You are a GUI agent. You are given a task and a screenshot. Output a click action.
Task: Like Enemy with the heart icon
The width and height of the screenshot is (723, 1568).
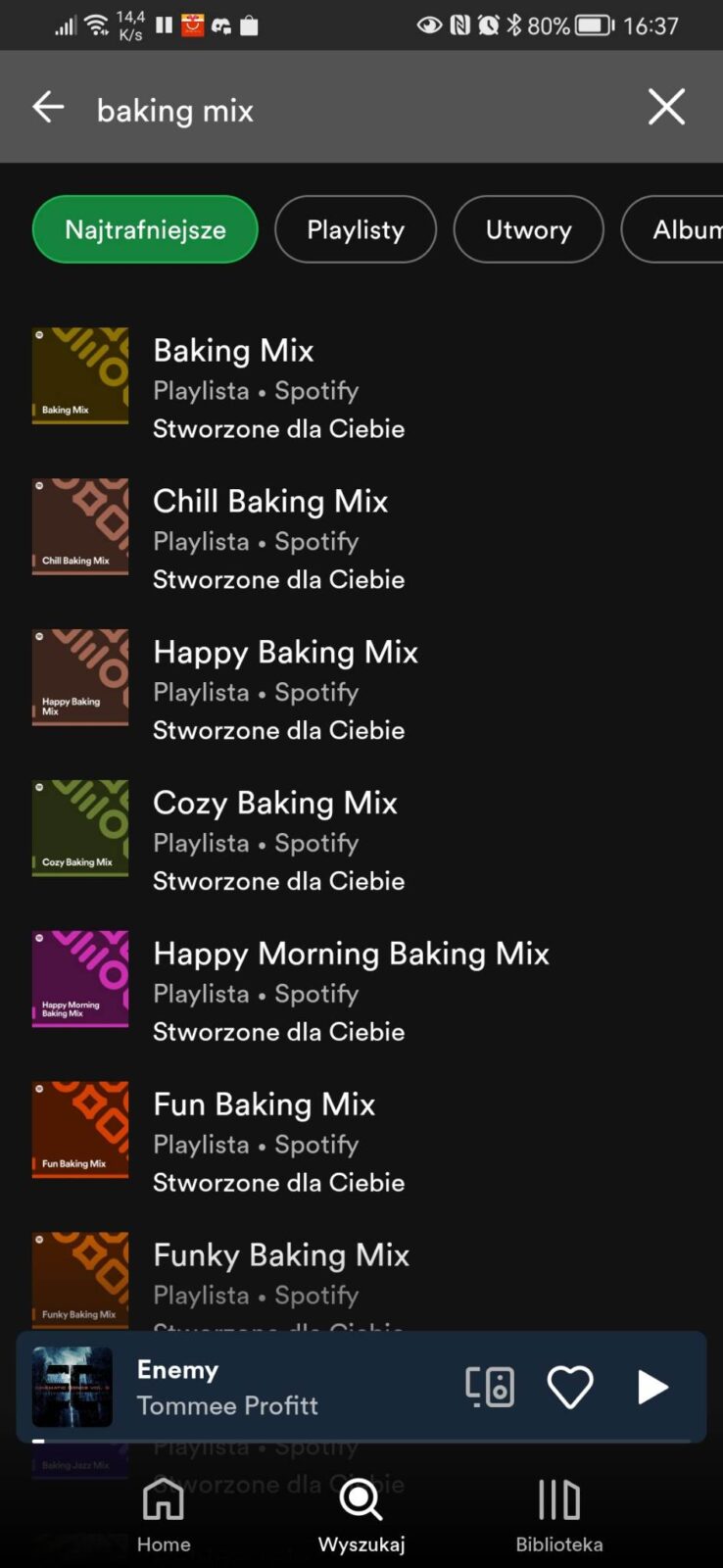coord(570,1387)
